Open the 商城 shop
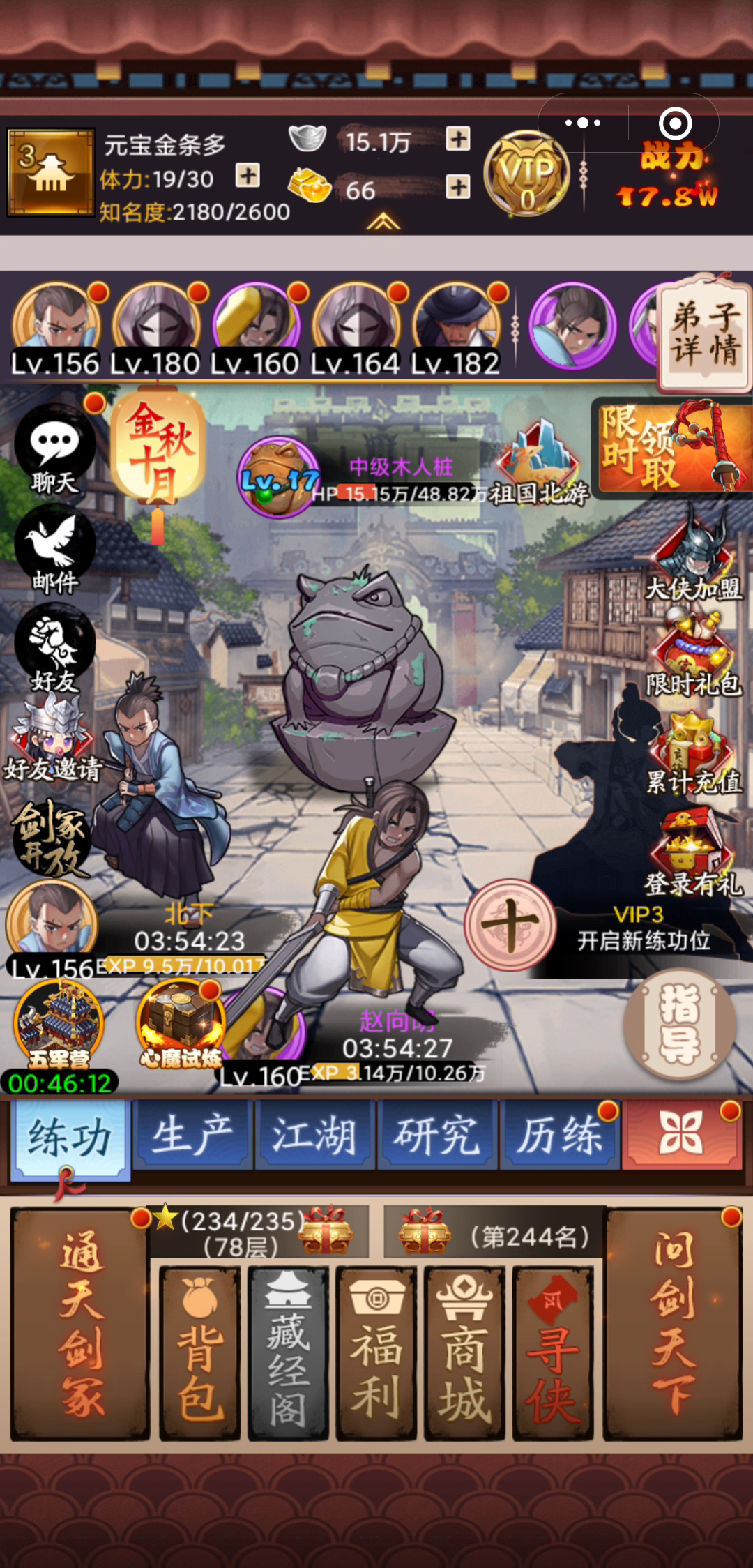 (464, 1353)
